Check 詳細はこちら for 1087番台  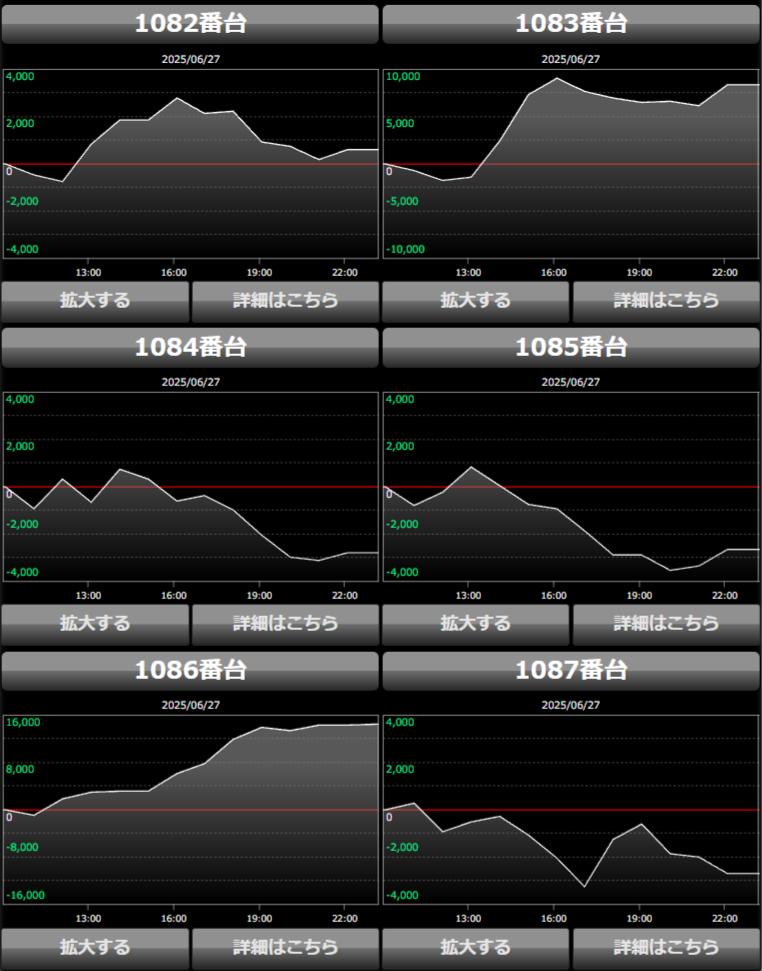click(x=666, y=946)
